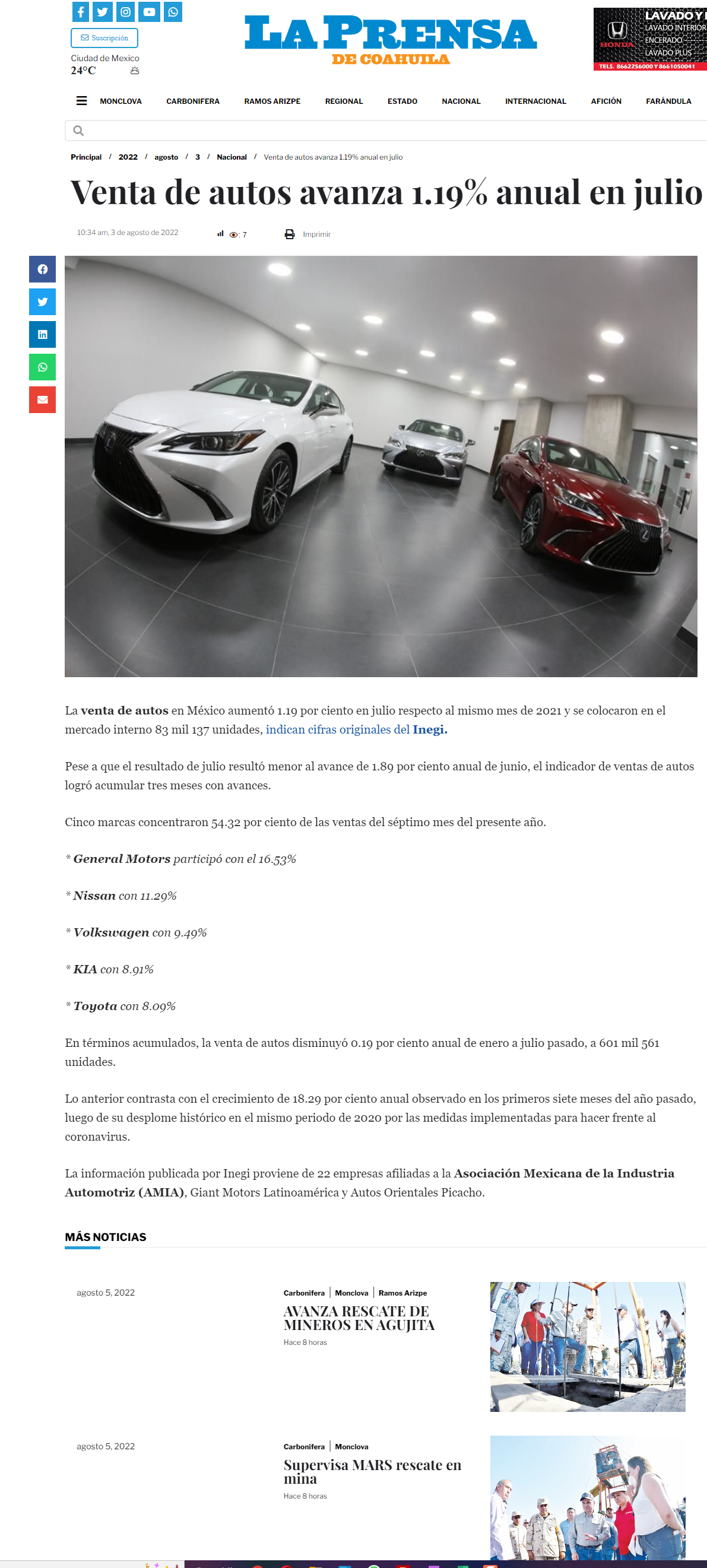Open the search field
Image resolution: width=707 pixels, height=1568 pixels.
pyautogui.click(x=385, y=130)
